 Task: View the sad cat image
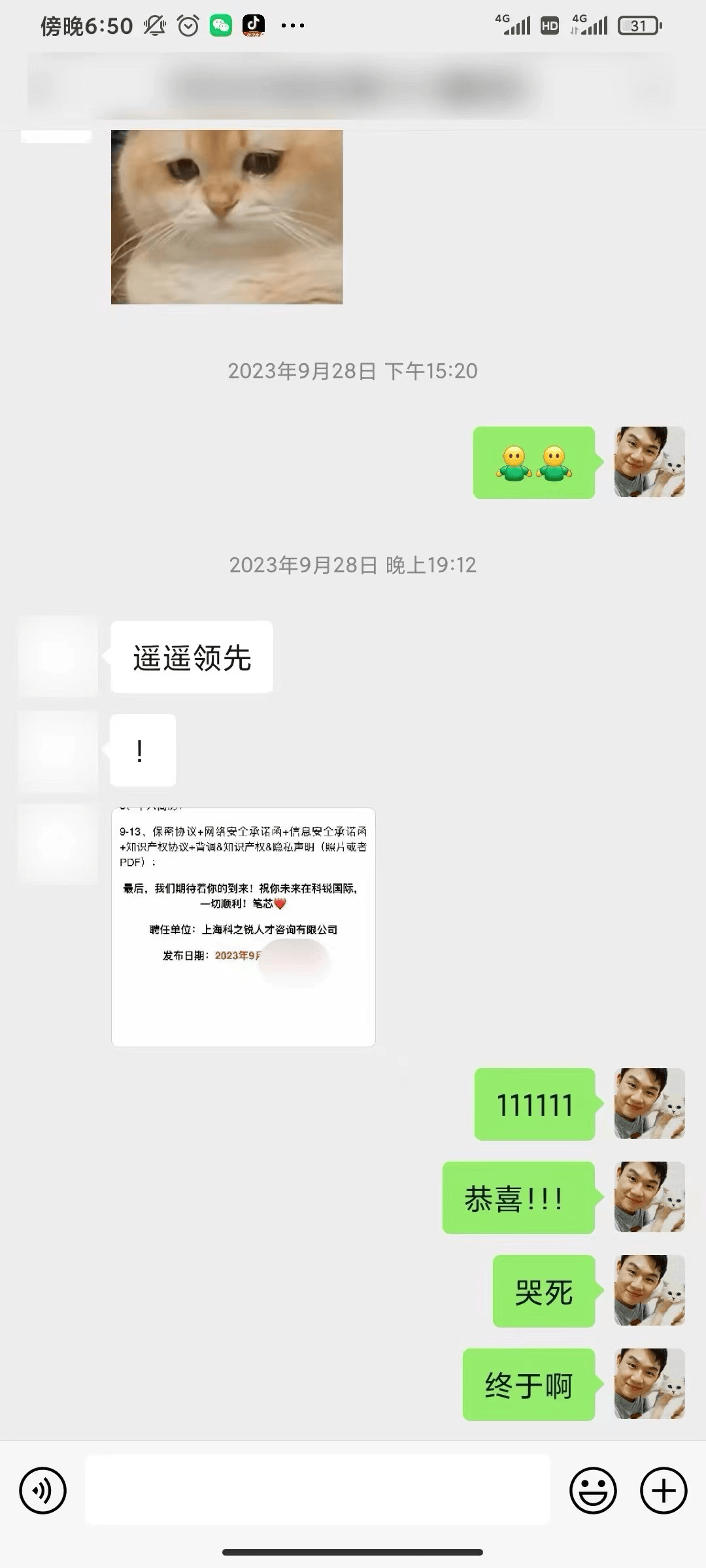[227, 217]
